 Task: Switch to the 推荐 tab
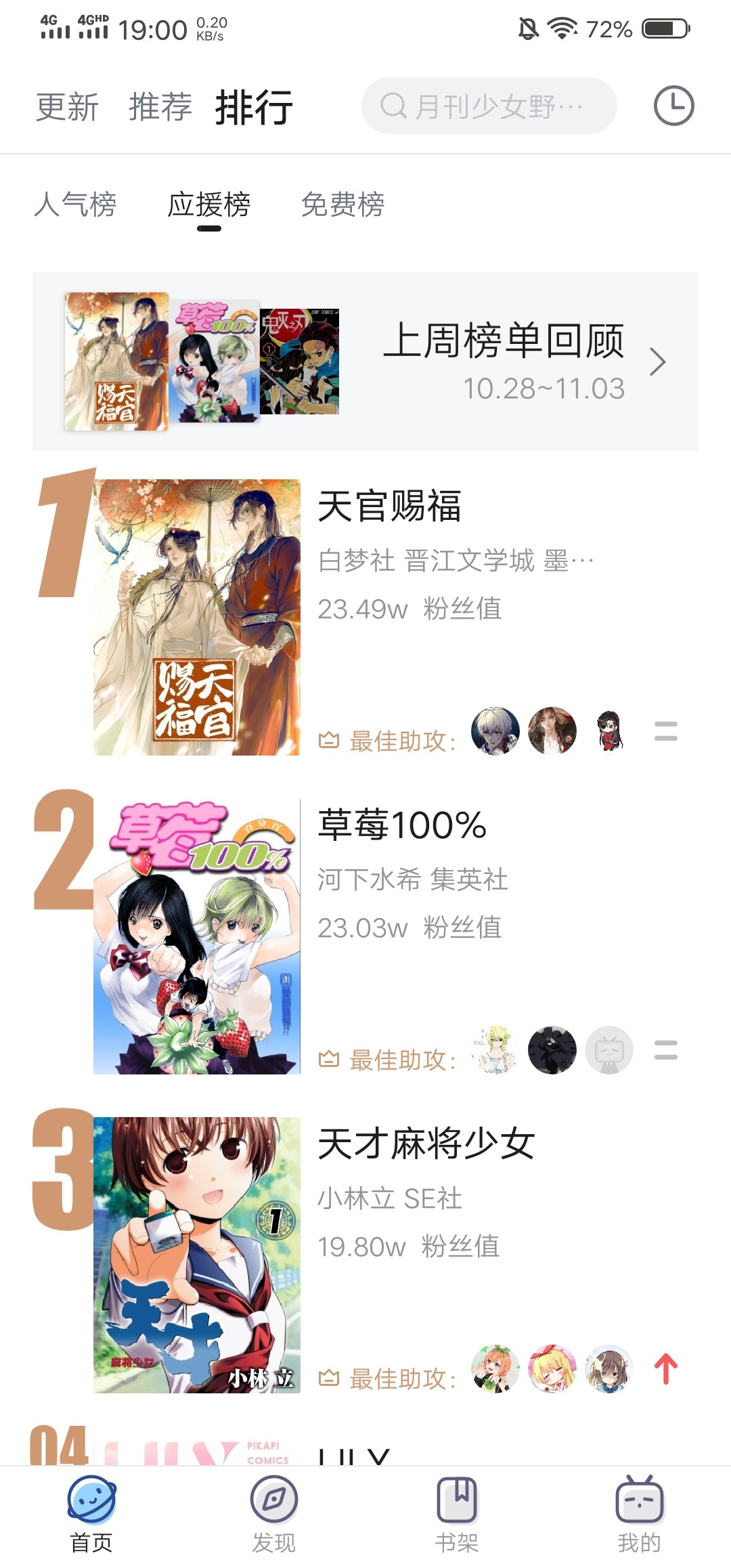160,107
